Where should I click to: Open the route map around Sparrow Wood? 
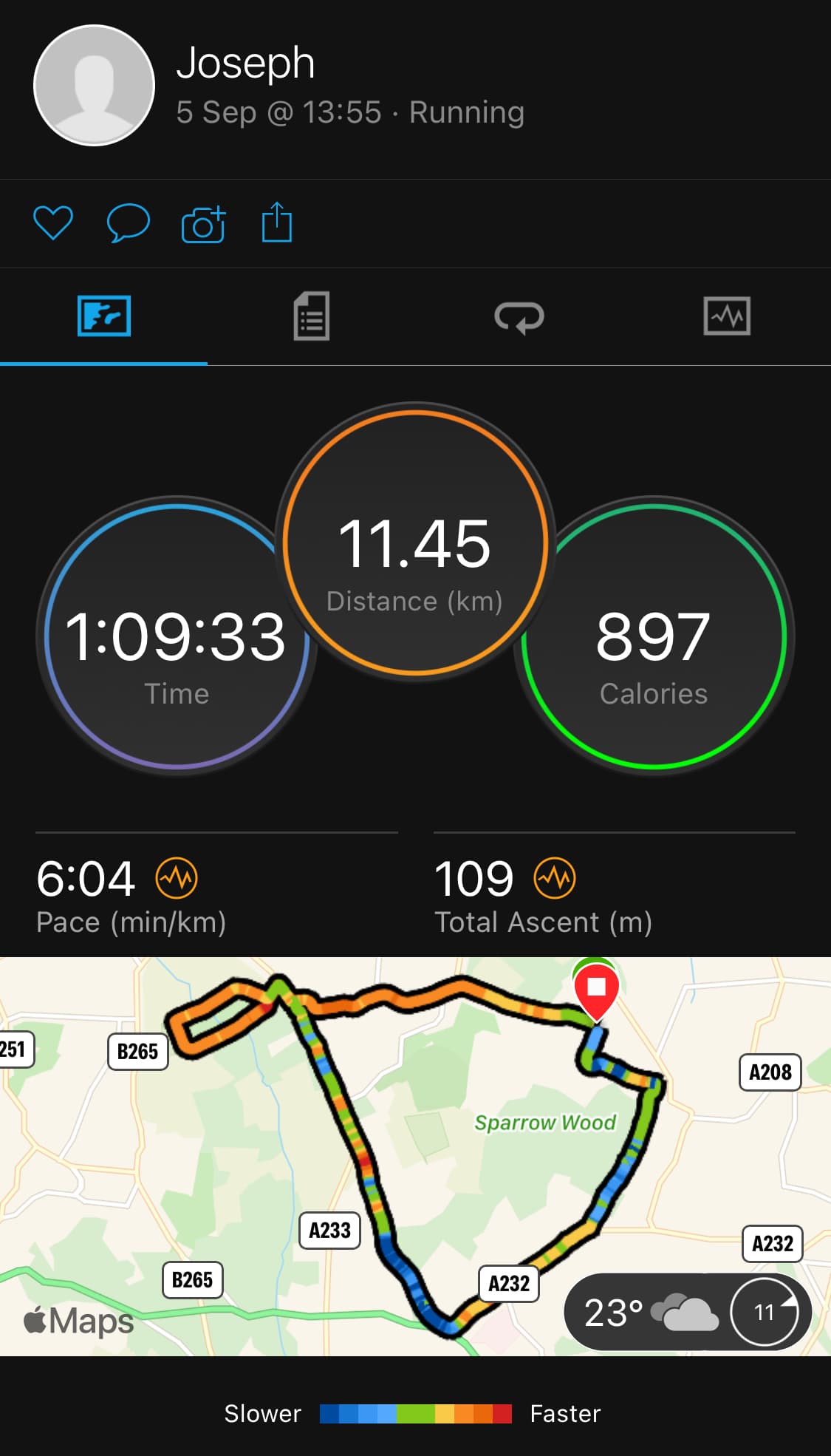pyautogui.click(x=415, y=1156)
